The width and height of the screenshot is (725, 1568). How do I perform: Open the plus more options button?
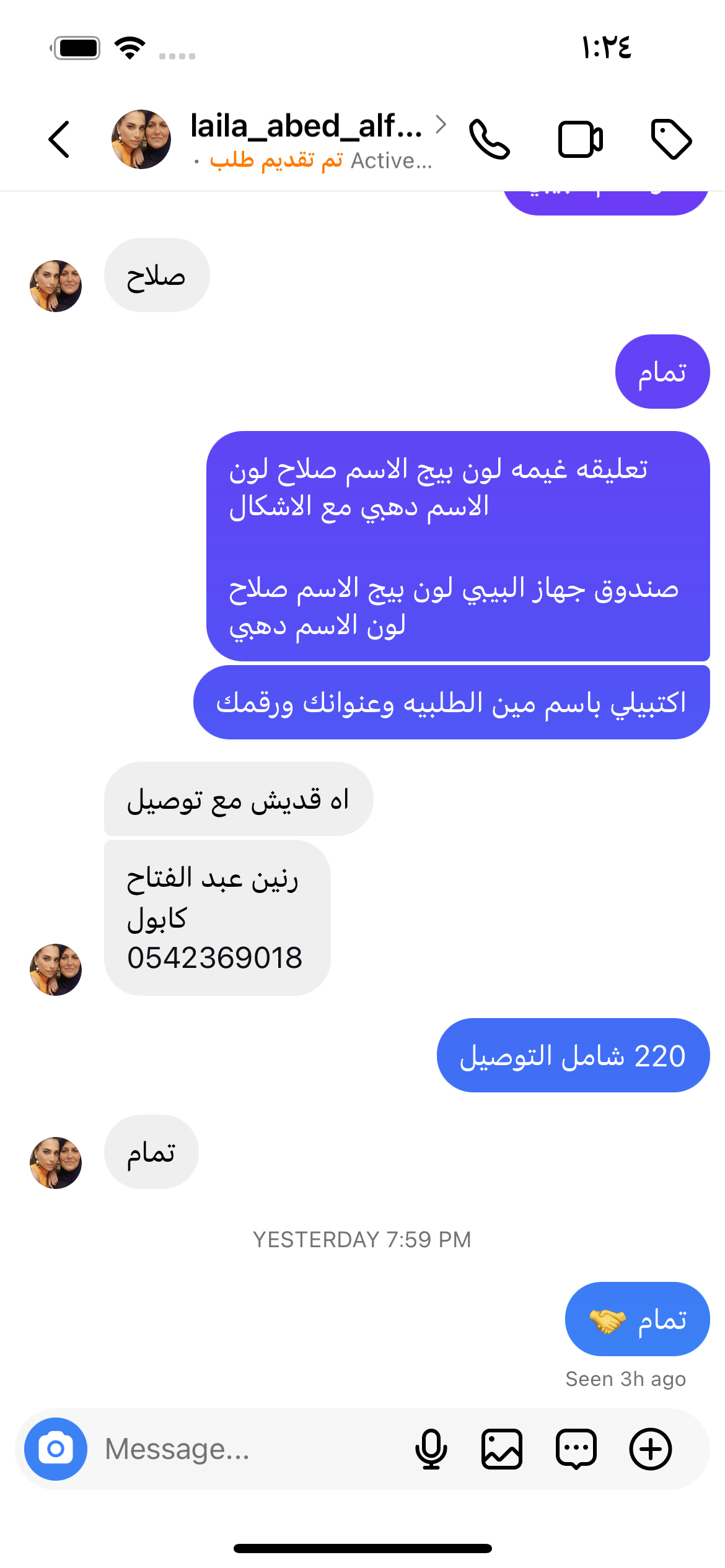[x=651, y=1449]
